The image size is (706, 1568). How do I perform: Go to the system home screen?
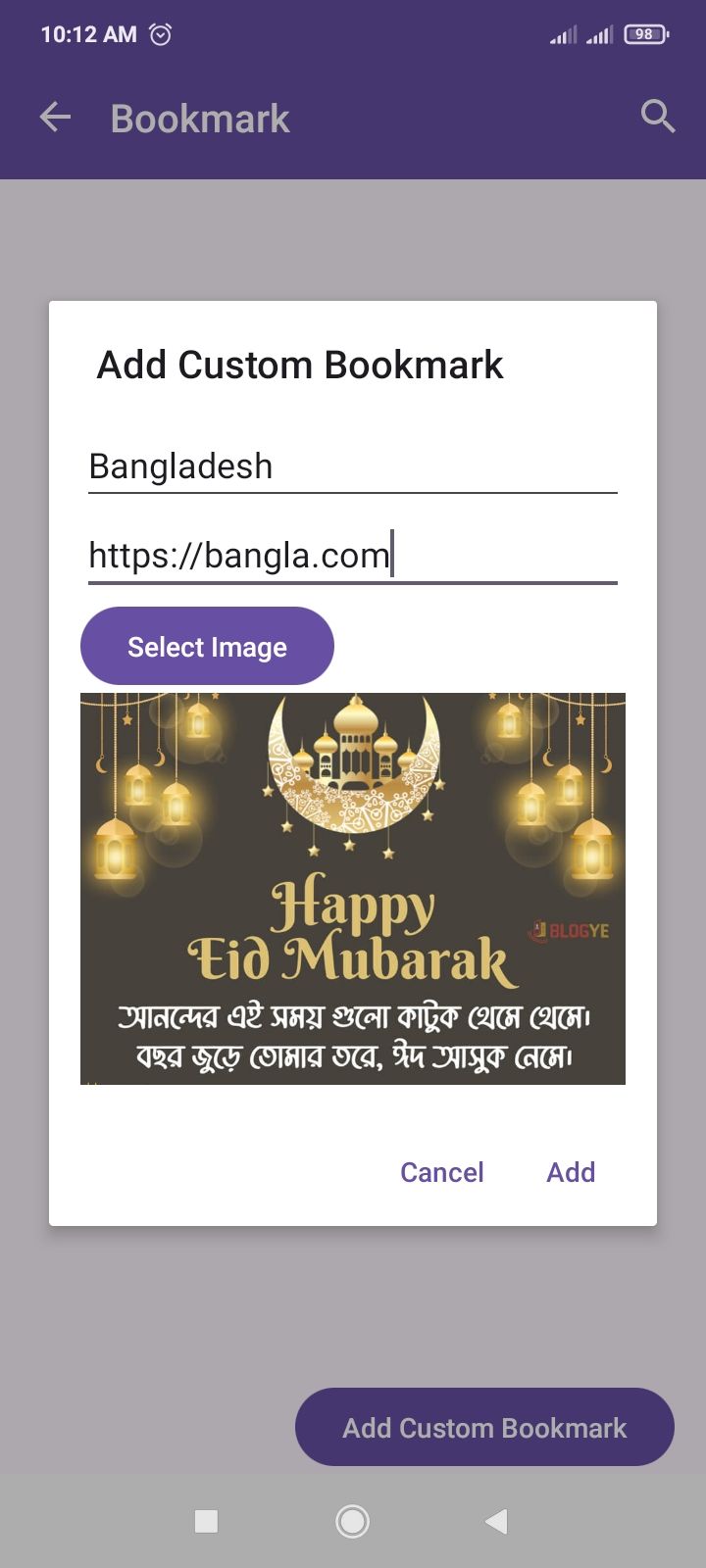click(353, 1521)
